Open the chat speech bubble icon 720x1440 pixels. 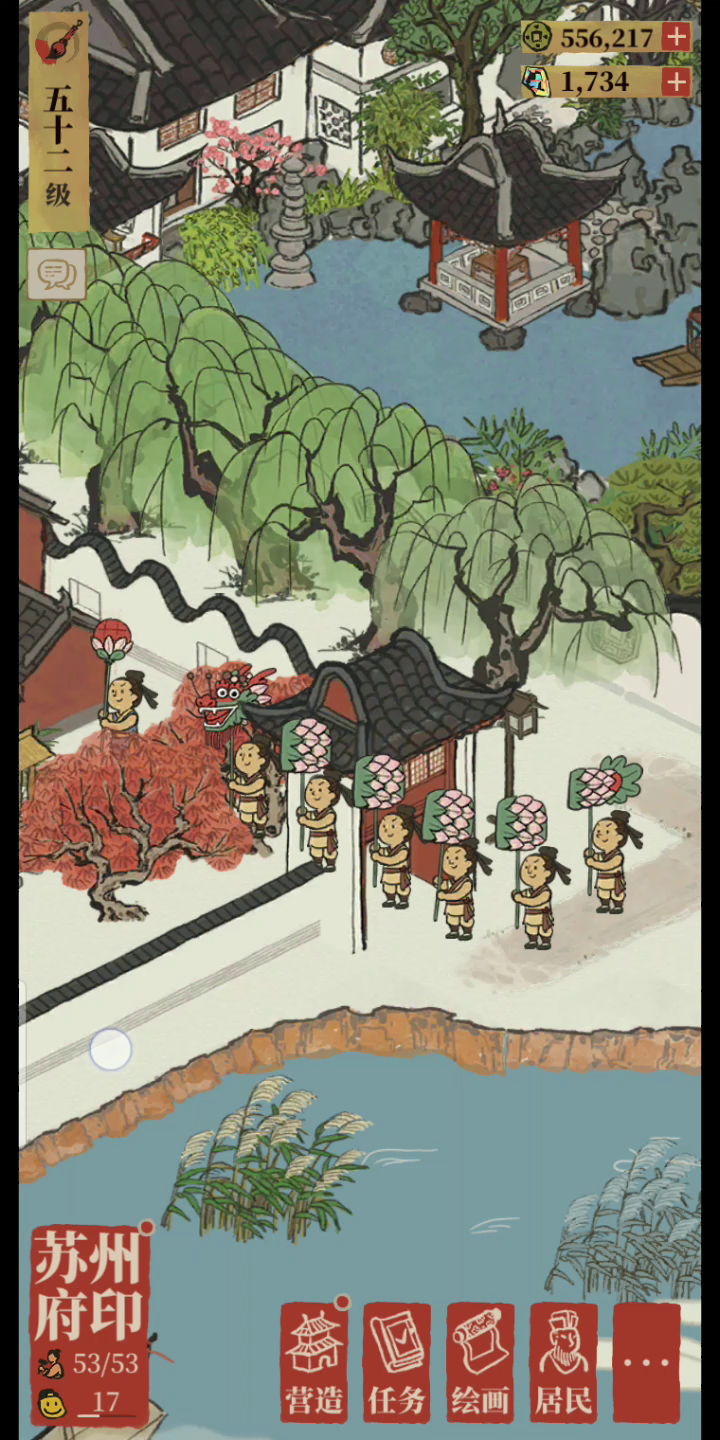coord(55,273)
